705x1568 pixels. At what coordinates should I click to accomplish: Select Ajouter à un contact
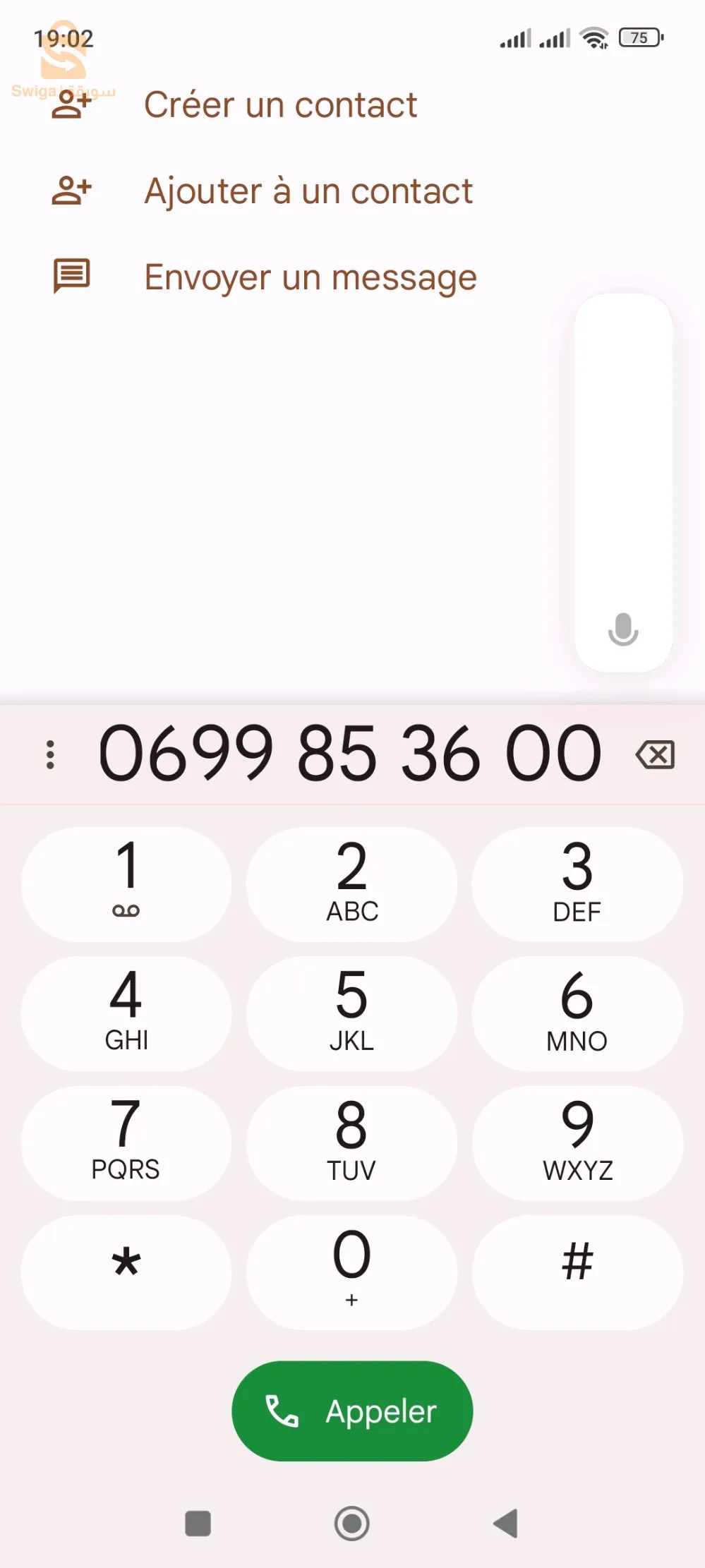tap(308, 191)
